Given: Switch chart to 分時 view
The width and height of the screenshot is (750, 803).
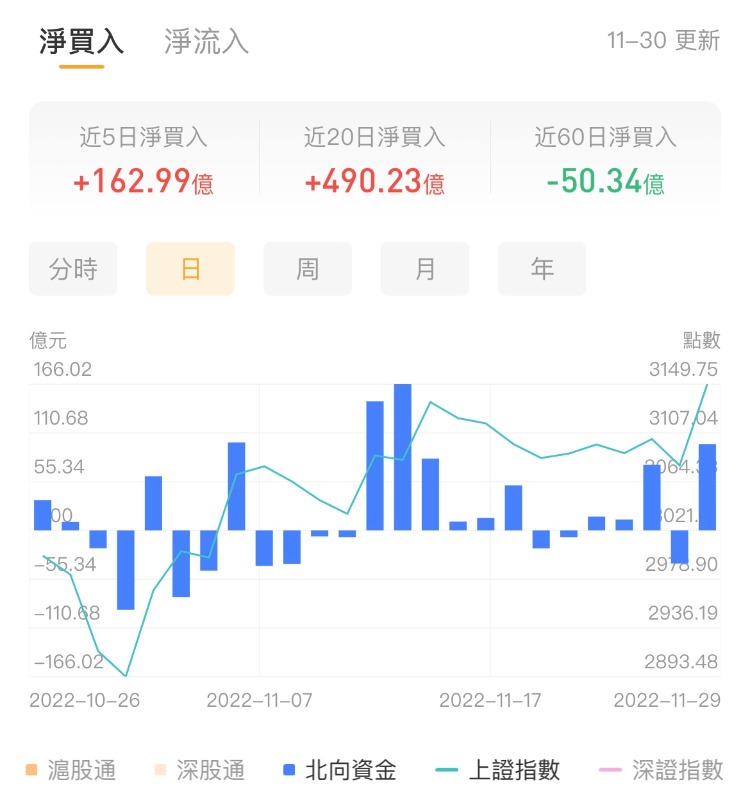Looking at the screenshot, I should point(73,269).
